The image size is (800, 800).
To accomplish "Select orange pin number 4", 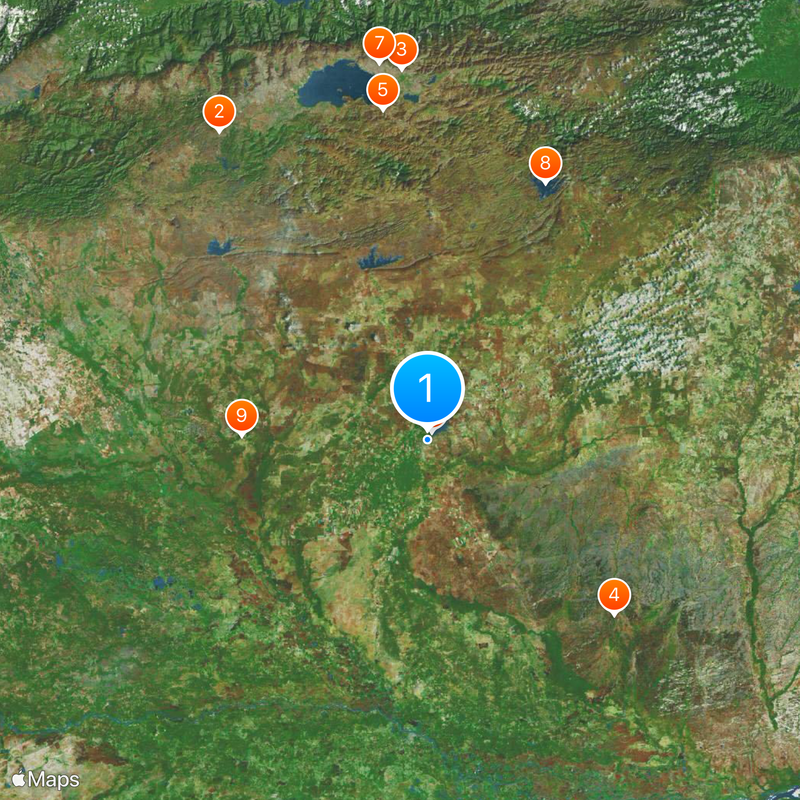I will (x=614, y=596).
